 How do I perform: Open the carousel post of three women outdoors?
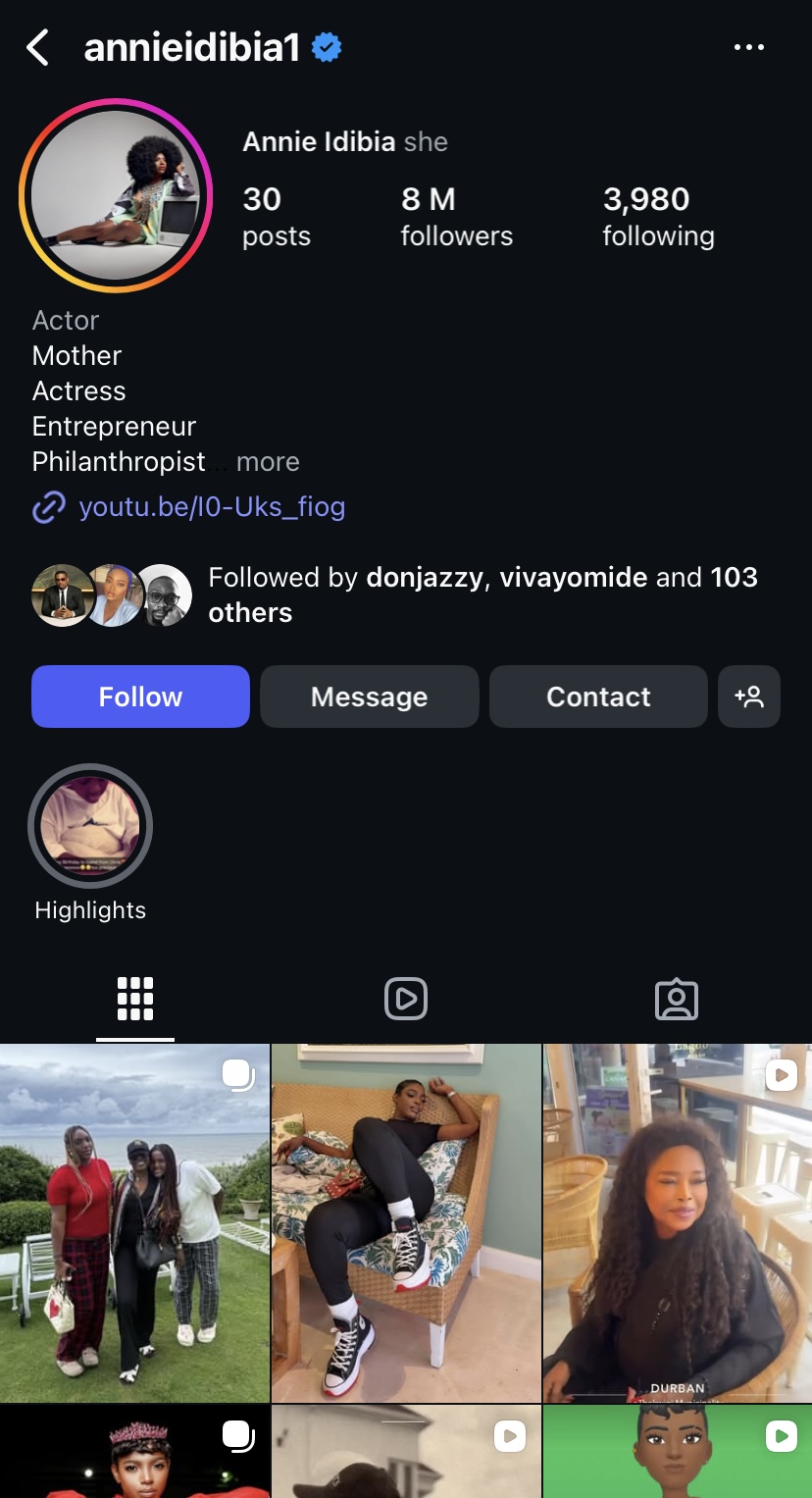pyautogui.click(x=134, y=1221)
